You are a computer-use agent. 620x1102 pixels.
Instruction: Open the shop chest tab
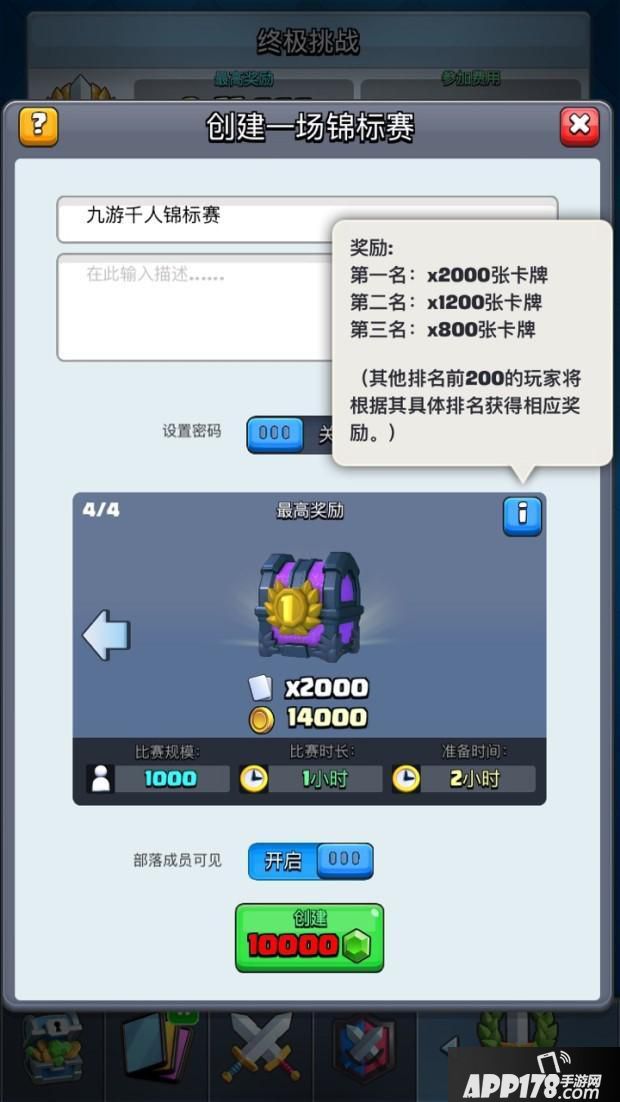tap(50, 1048)
